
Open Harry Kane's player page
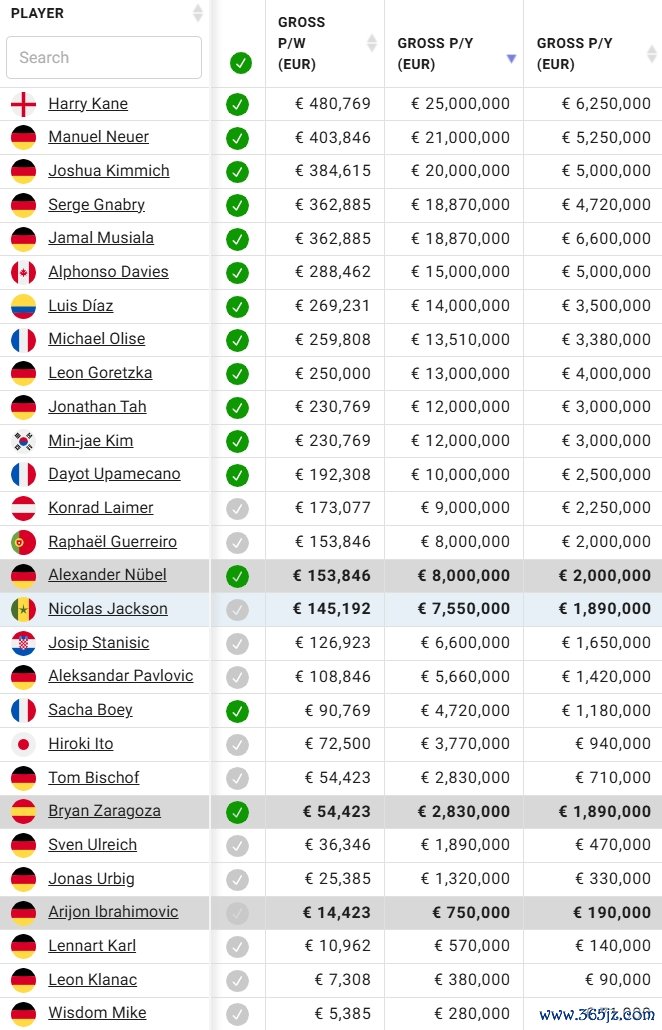(88, 104)
